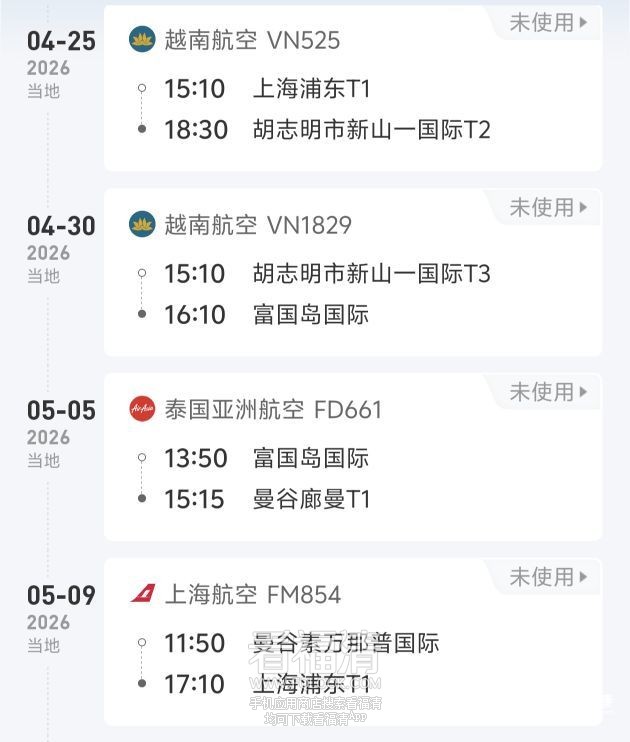
Task: Tap the 未使用 tag on flight VN525
Action: [x=548, y=23]
